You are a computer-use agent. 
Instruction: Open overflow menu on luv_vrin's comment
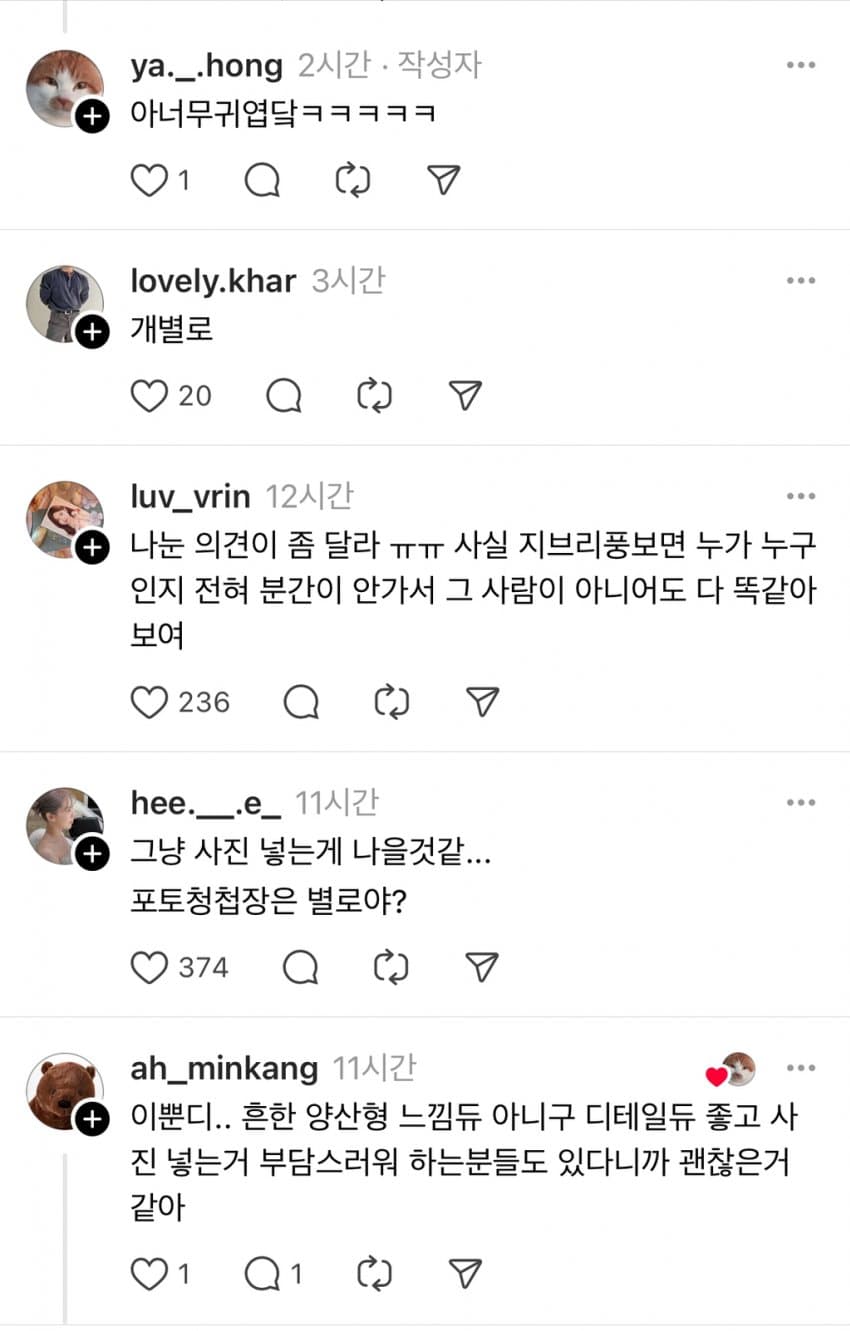(x=800, y=496)
